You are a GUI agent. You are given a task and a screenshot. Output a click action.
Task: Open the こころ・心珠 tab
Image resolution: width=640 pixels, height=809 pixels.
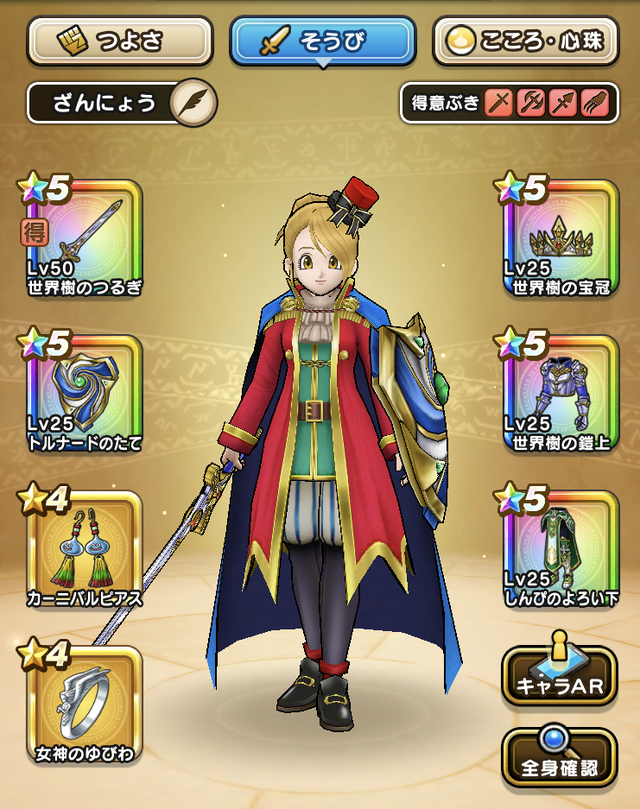[524, 42]
